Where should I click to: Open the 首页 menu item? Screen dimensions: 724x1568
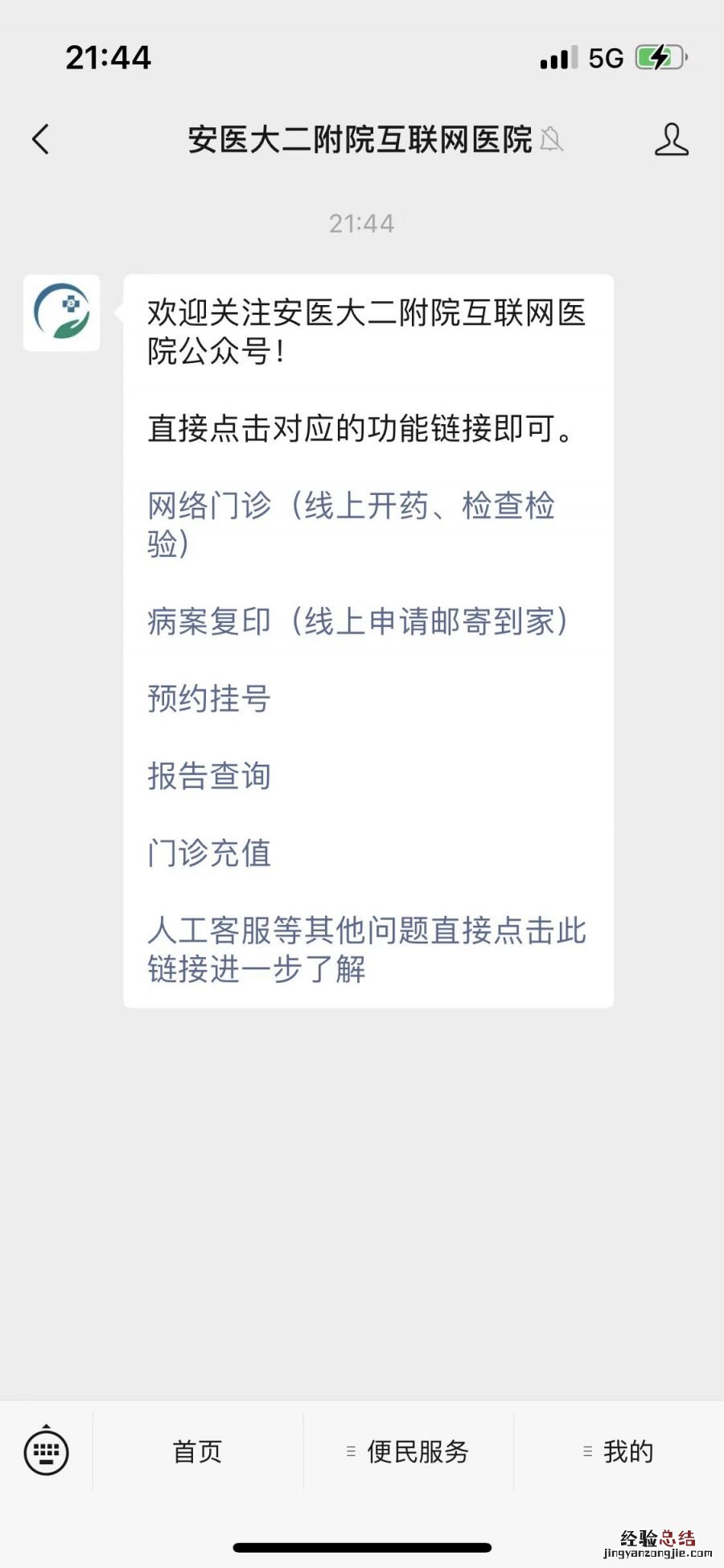tap(198, 1451)
